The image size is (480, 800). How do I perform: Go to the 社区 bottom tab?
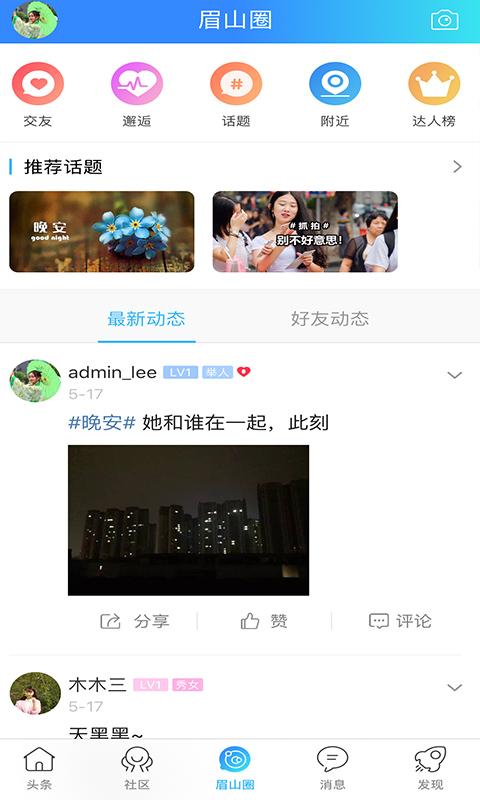pyautogui.click(x=137, y=768)
